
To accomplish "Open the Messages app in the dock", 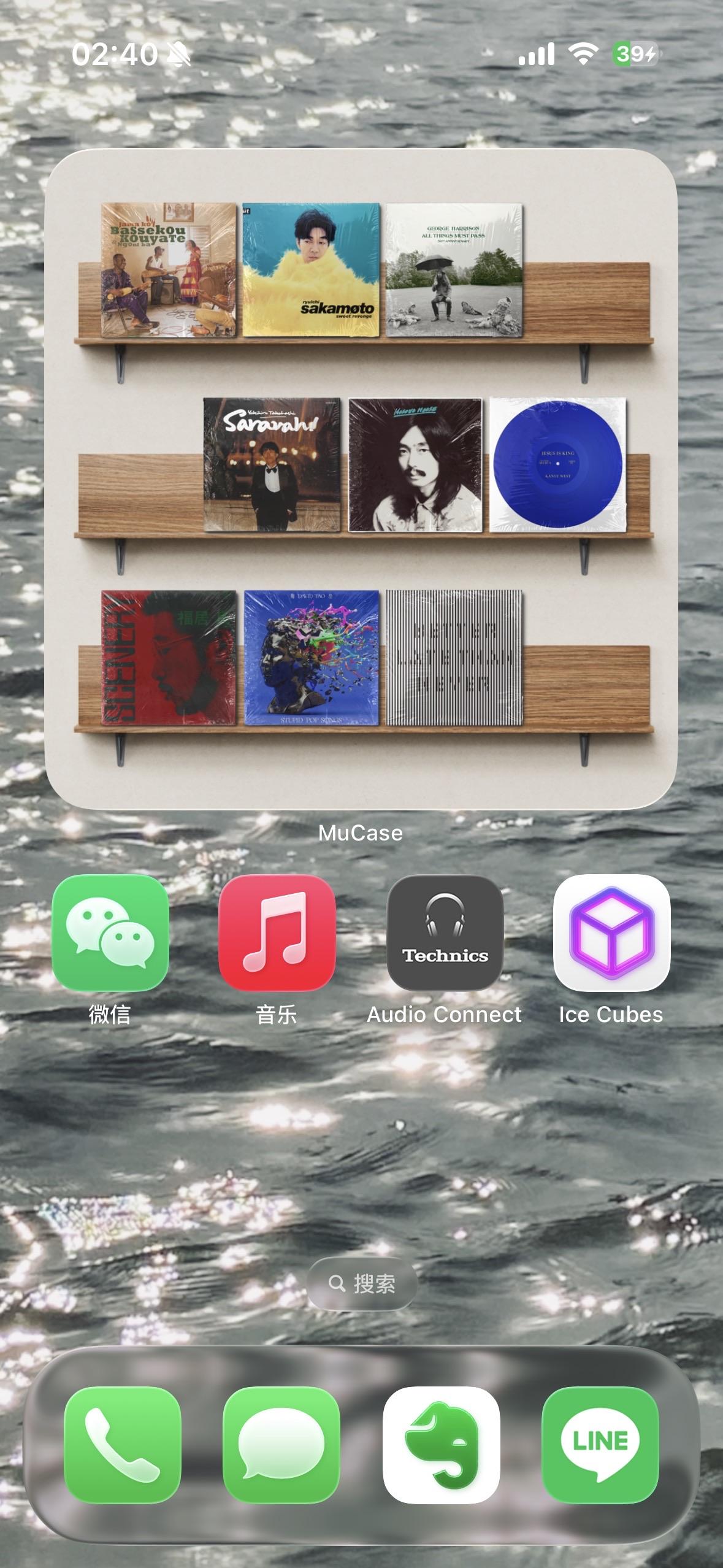I will point(281,1445).
